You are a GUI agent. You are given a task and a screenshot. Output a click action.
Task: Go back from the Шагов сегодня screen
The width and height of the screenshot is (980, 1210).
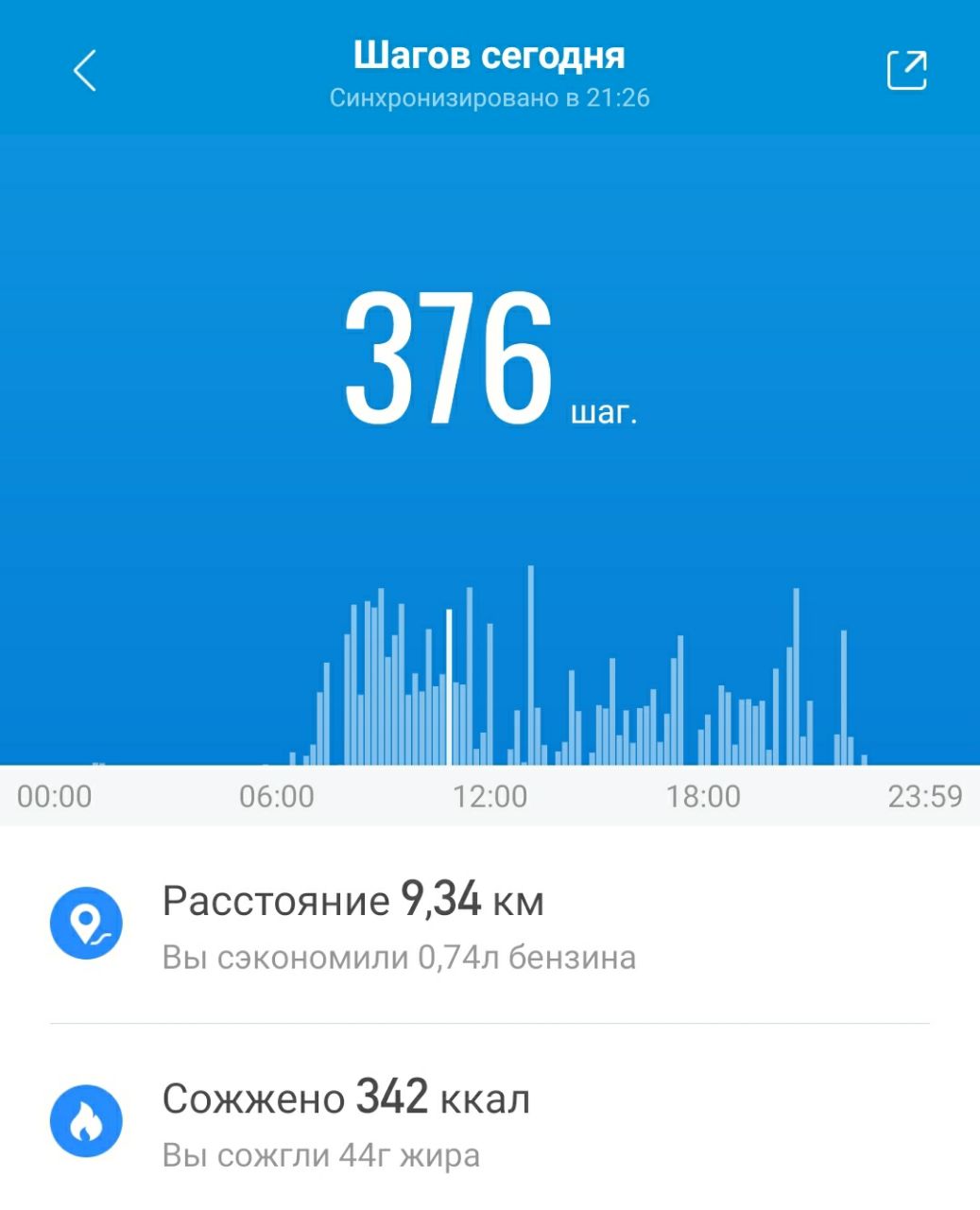(x=85, y=71)
